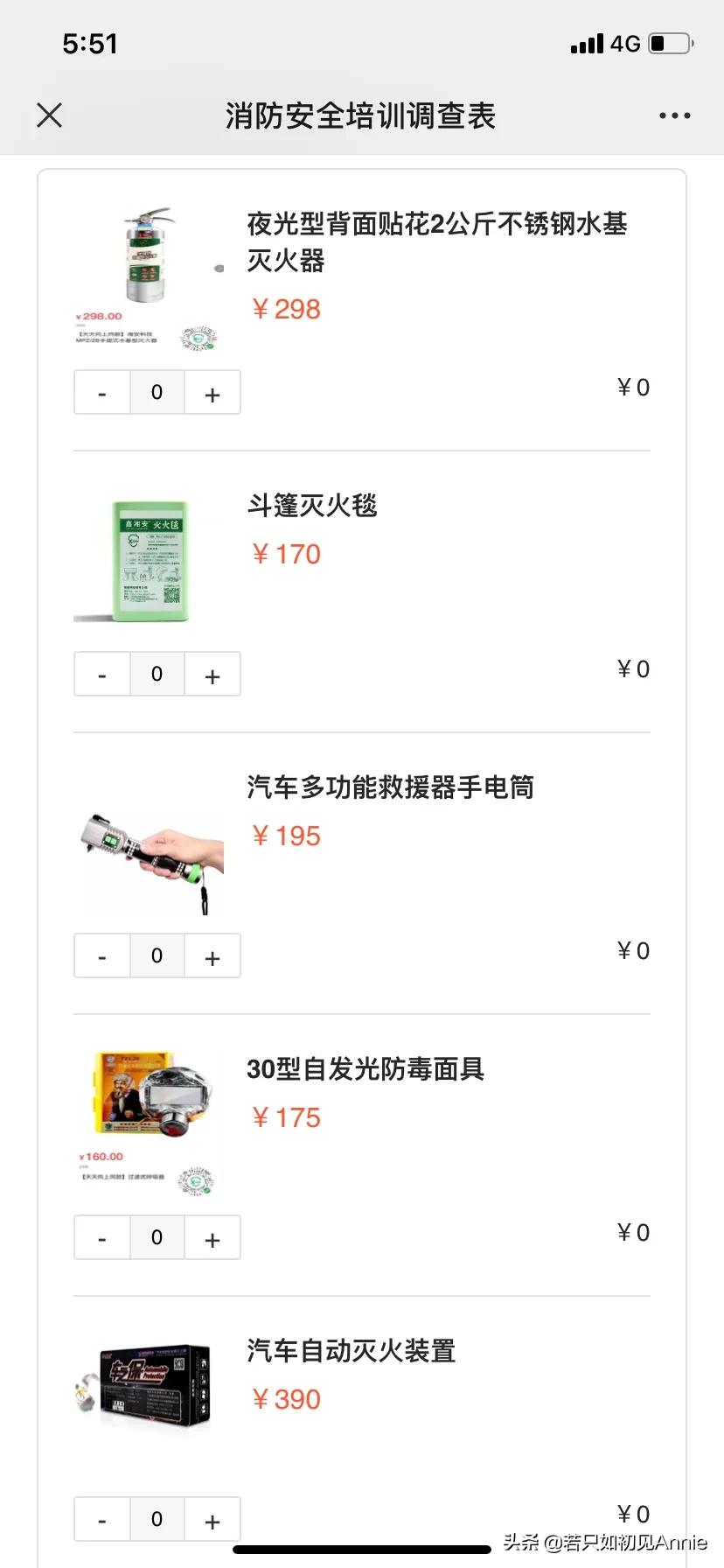The width and height of the screenshot is (724, 1568).
Task: Open the 汽车自动灭火装置 product link
Action: (x=351, y=1351)
